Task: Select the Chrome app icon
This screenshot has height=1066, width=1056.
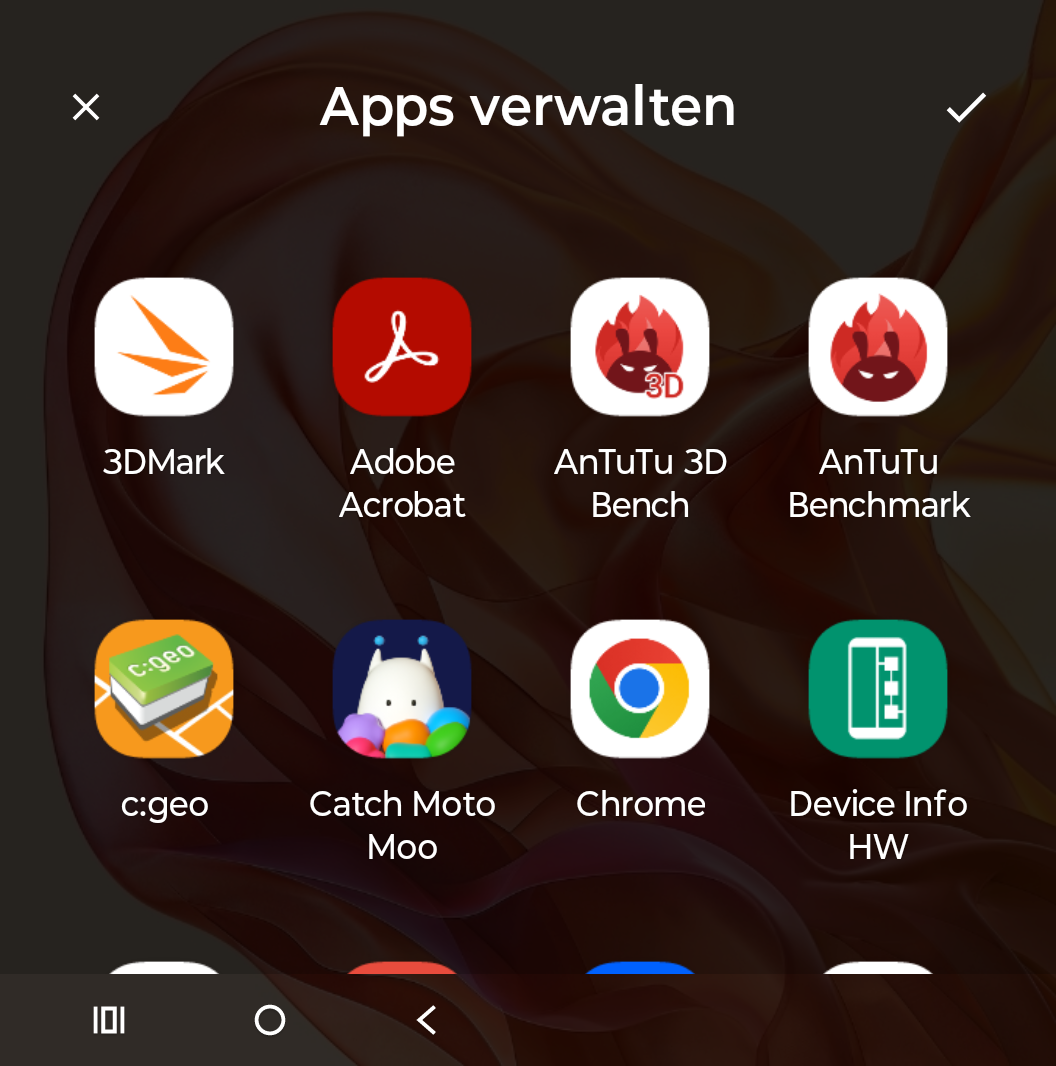Action: tap(640, 689)
